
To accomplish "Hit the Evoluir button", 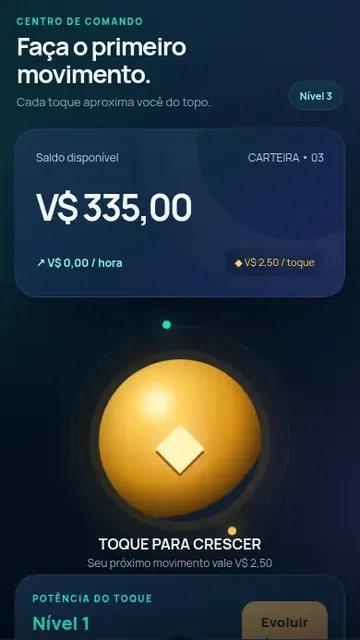I will (284, 620).
